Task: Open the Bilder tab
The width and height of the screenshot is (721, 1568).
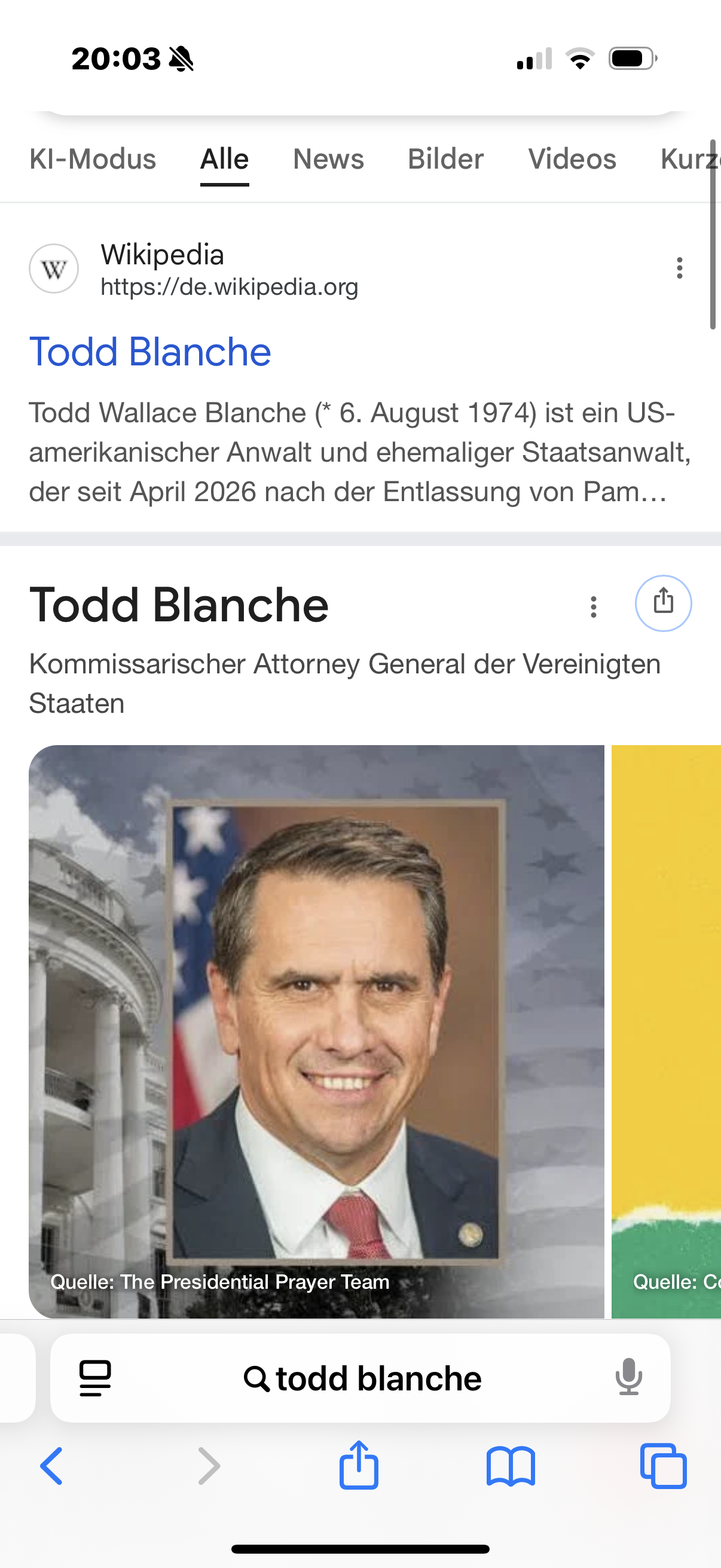Action: pos(445,160)
